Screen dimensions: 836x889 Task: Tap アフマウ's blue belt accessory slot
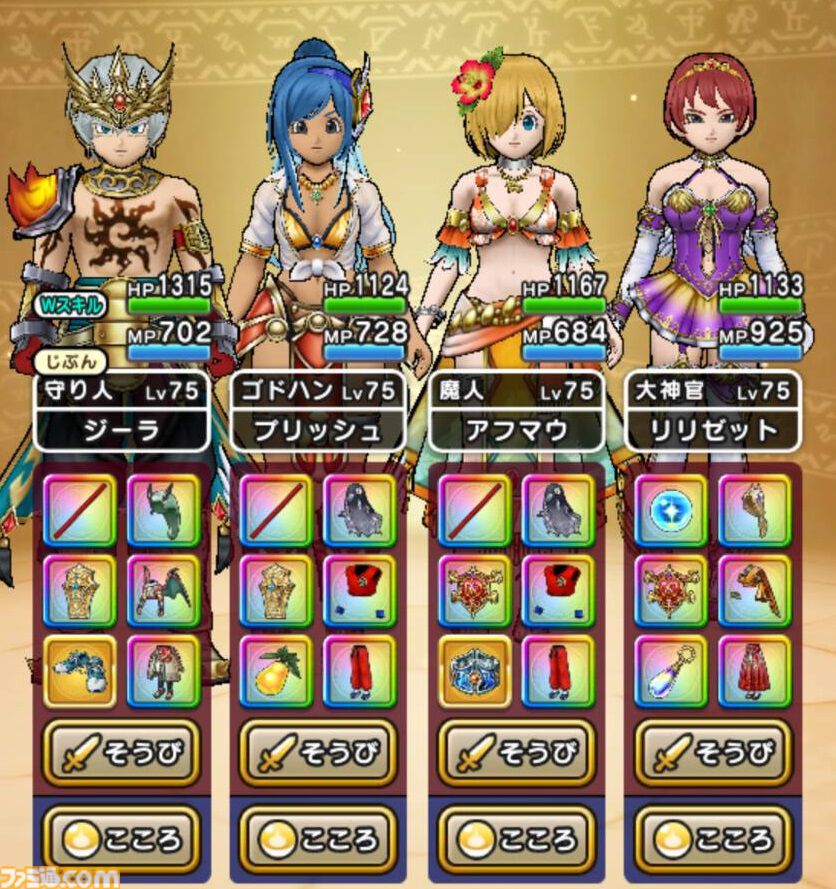[472, 671]
